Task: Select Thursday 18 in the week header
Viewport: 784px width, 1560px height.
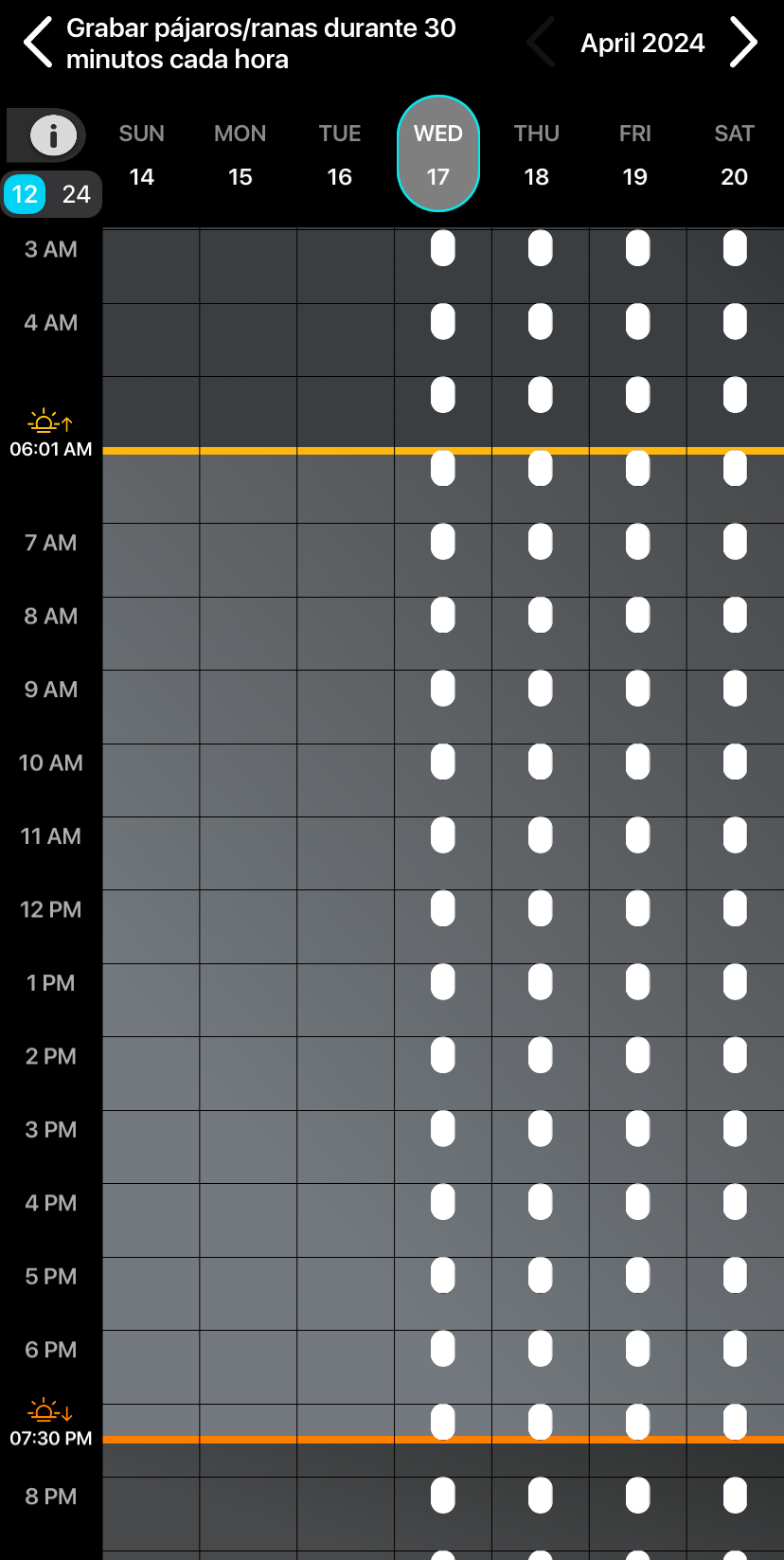Action: pos(537,154)
